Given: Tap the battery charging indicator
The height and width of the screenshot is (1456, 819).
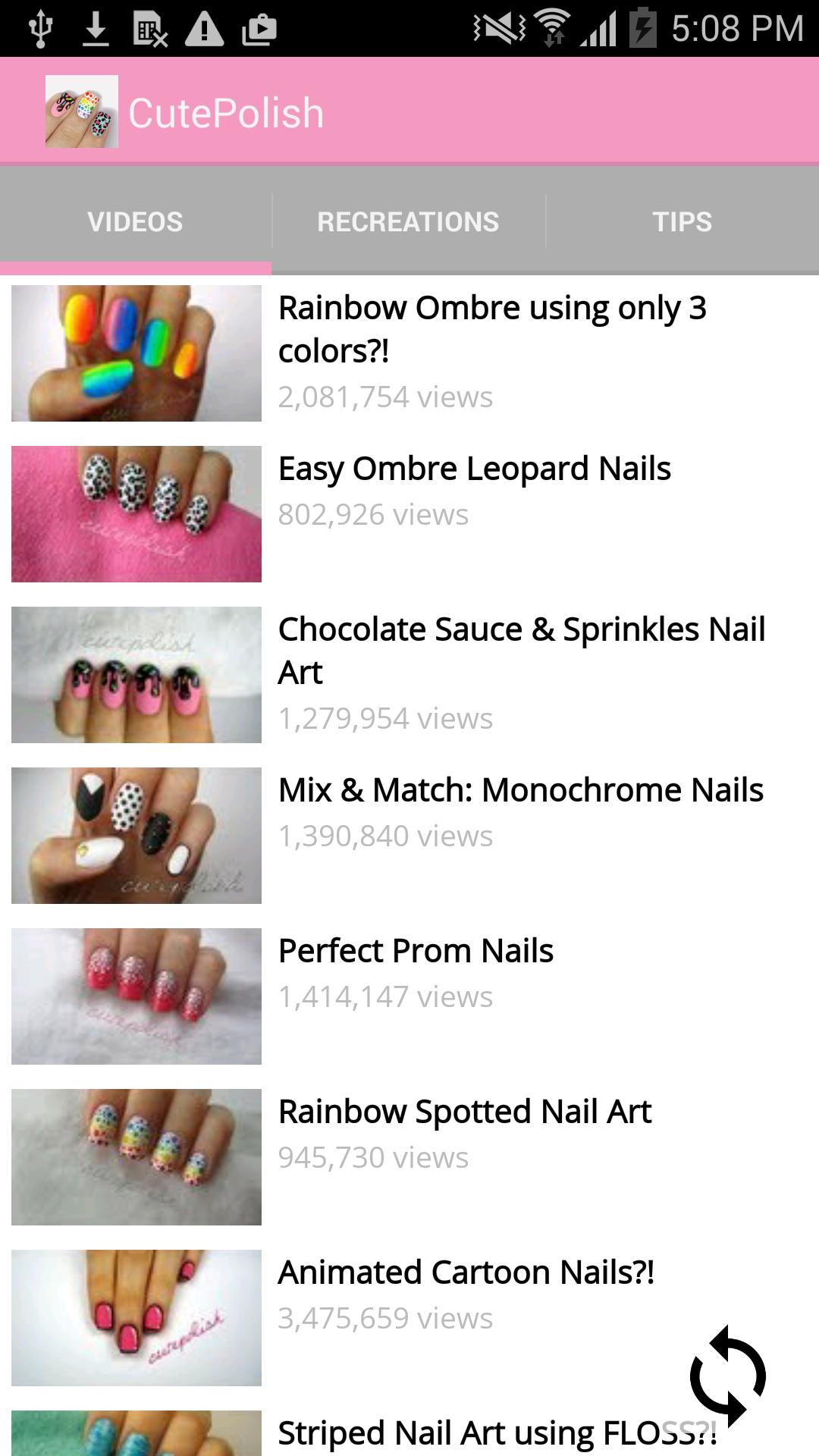Looking at the screenshot, I should click(645, 27).
